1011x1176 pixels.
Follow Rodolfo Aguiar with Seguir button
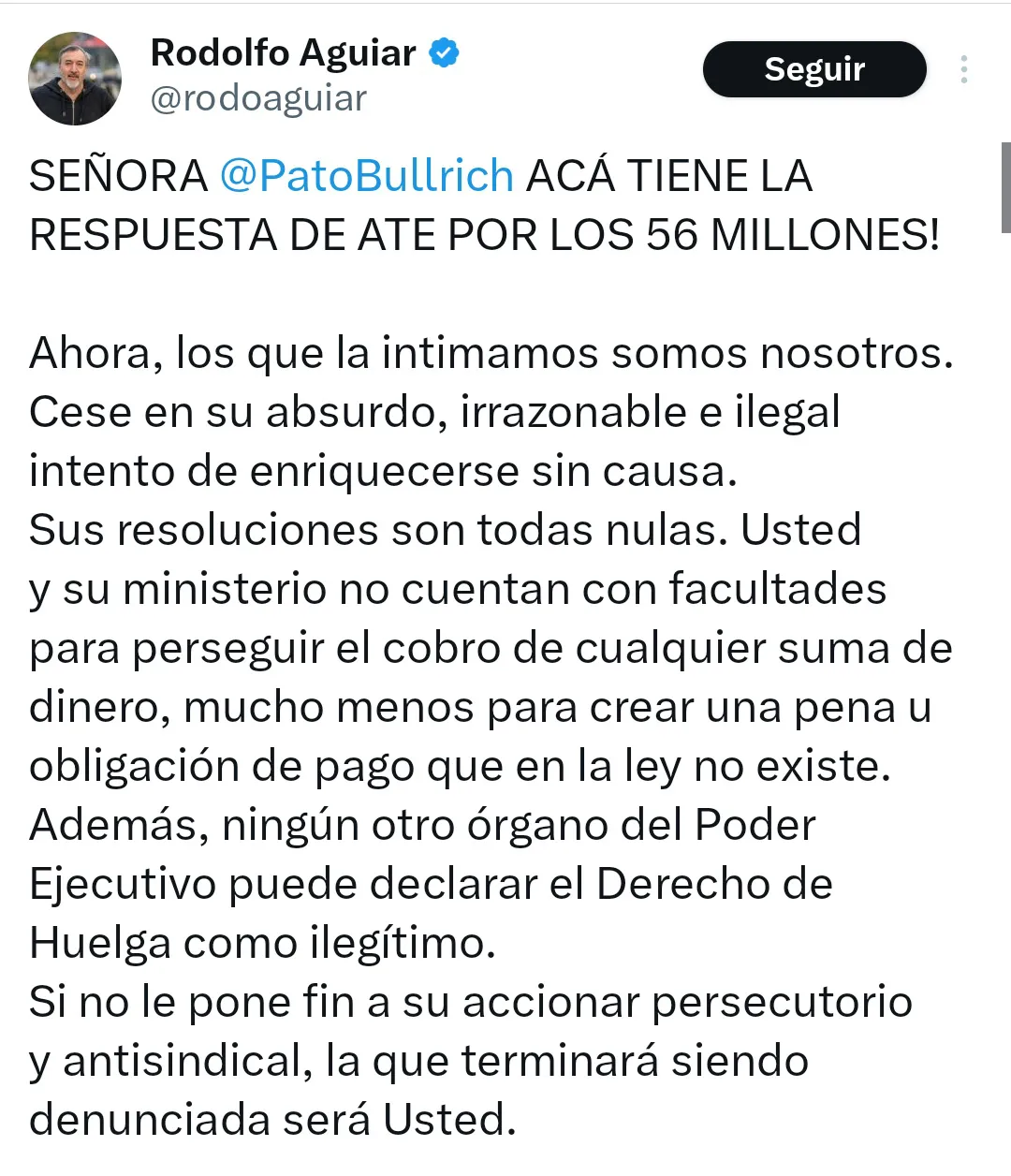pyautogui.click(x=813, y=69)
